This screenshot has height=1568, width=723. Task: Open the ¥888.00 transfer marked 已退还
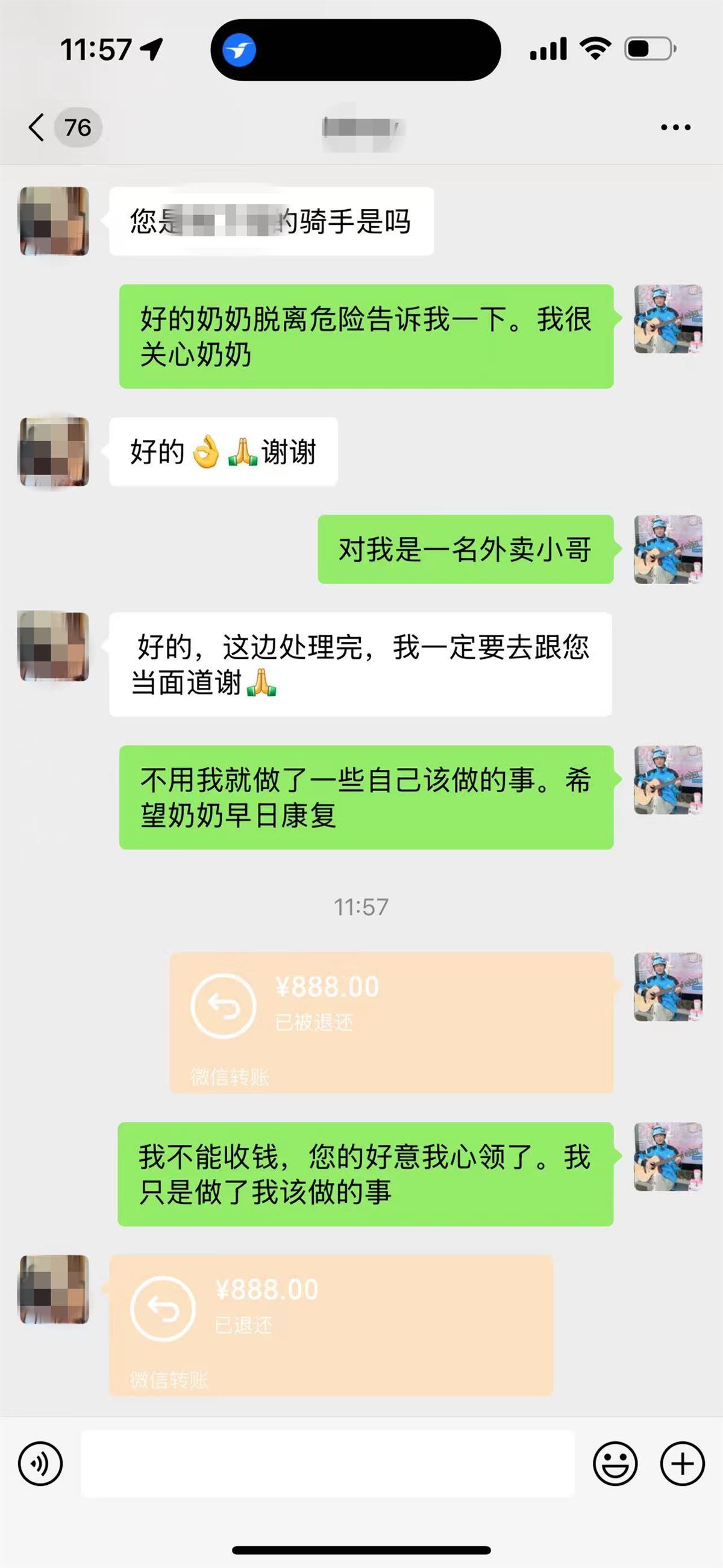[330, 1325]
